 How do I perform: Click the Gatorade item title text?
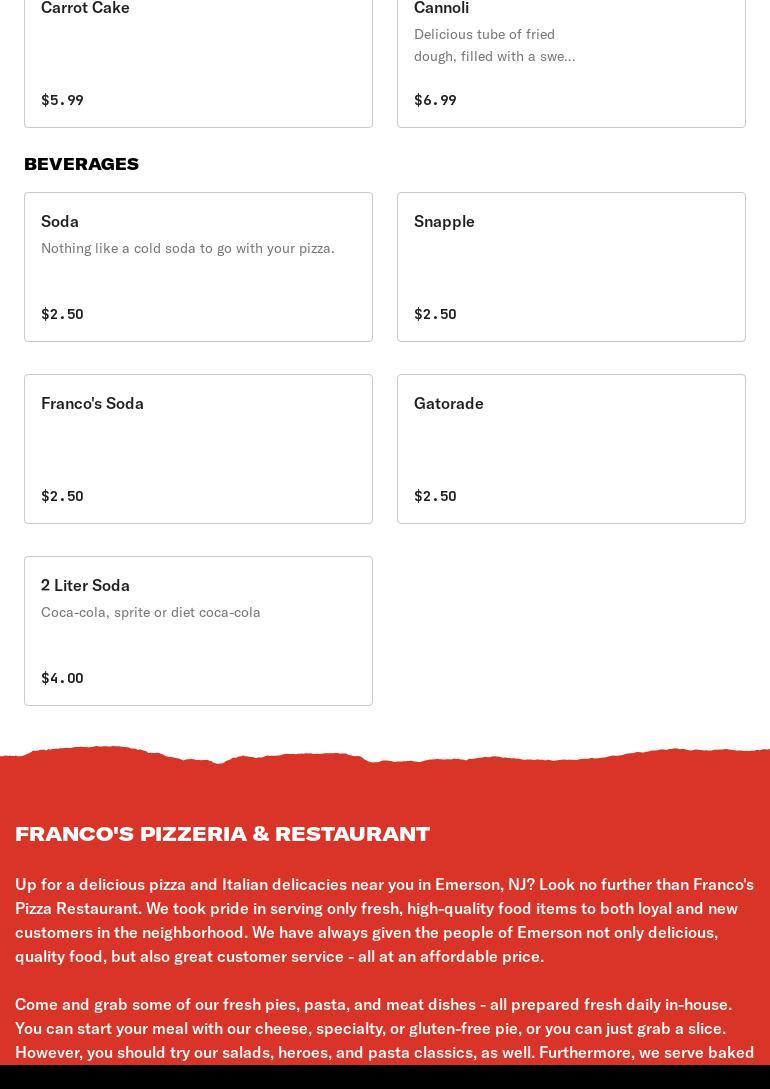click(x=448, y=403)
